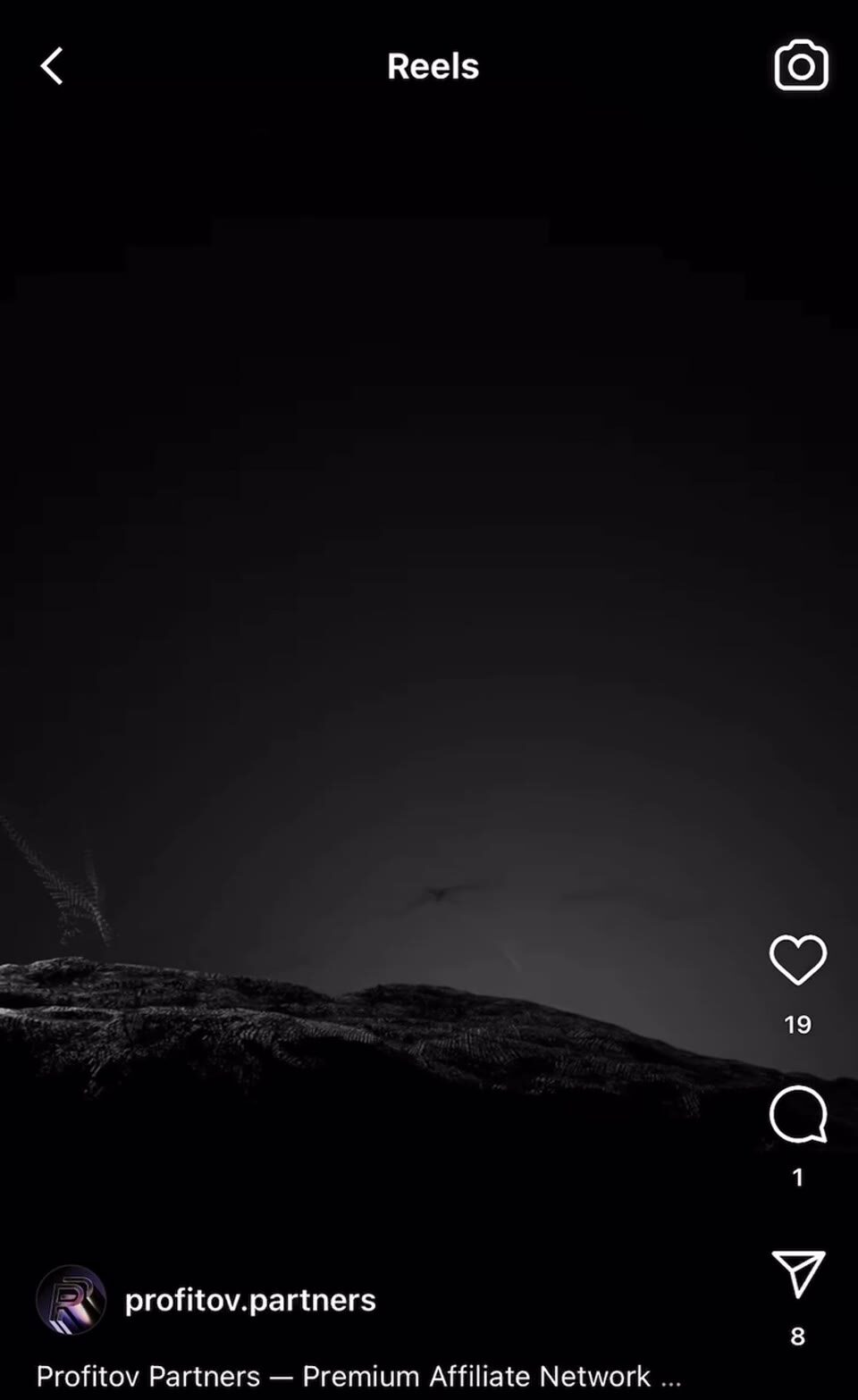The height and width of the screenshot is (1400, 858).
Task: Open the camera to create a reel
Action: [x=801, y=66]
